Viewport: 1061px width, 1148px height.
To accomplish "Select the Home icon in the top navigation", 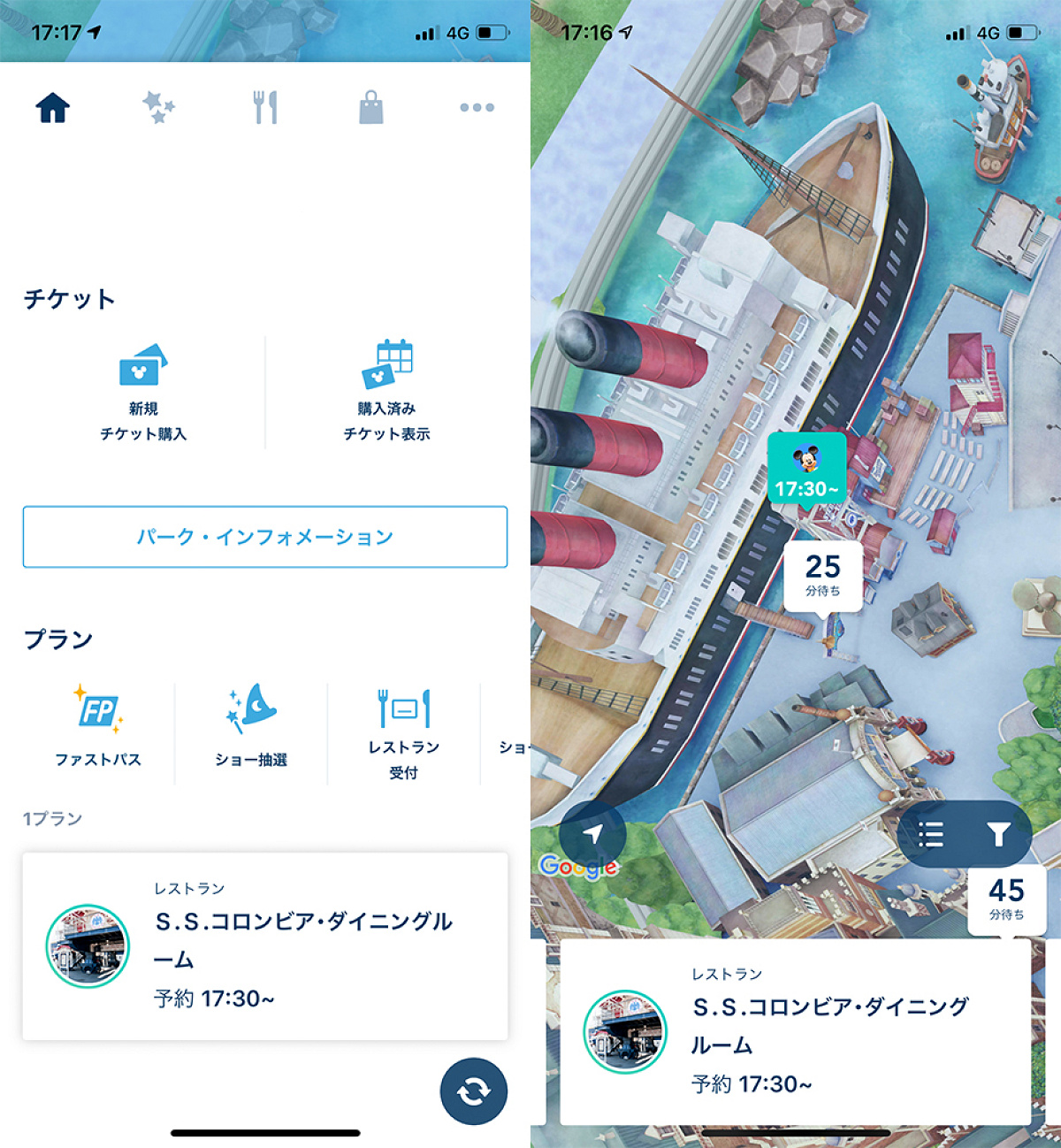I will [51, 106].
